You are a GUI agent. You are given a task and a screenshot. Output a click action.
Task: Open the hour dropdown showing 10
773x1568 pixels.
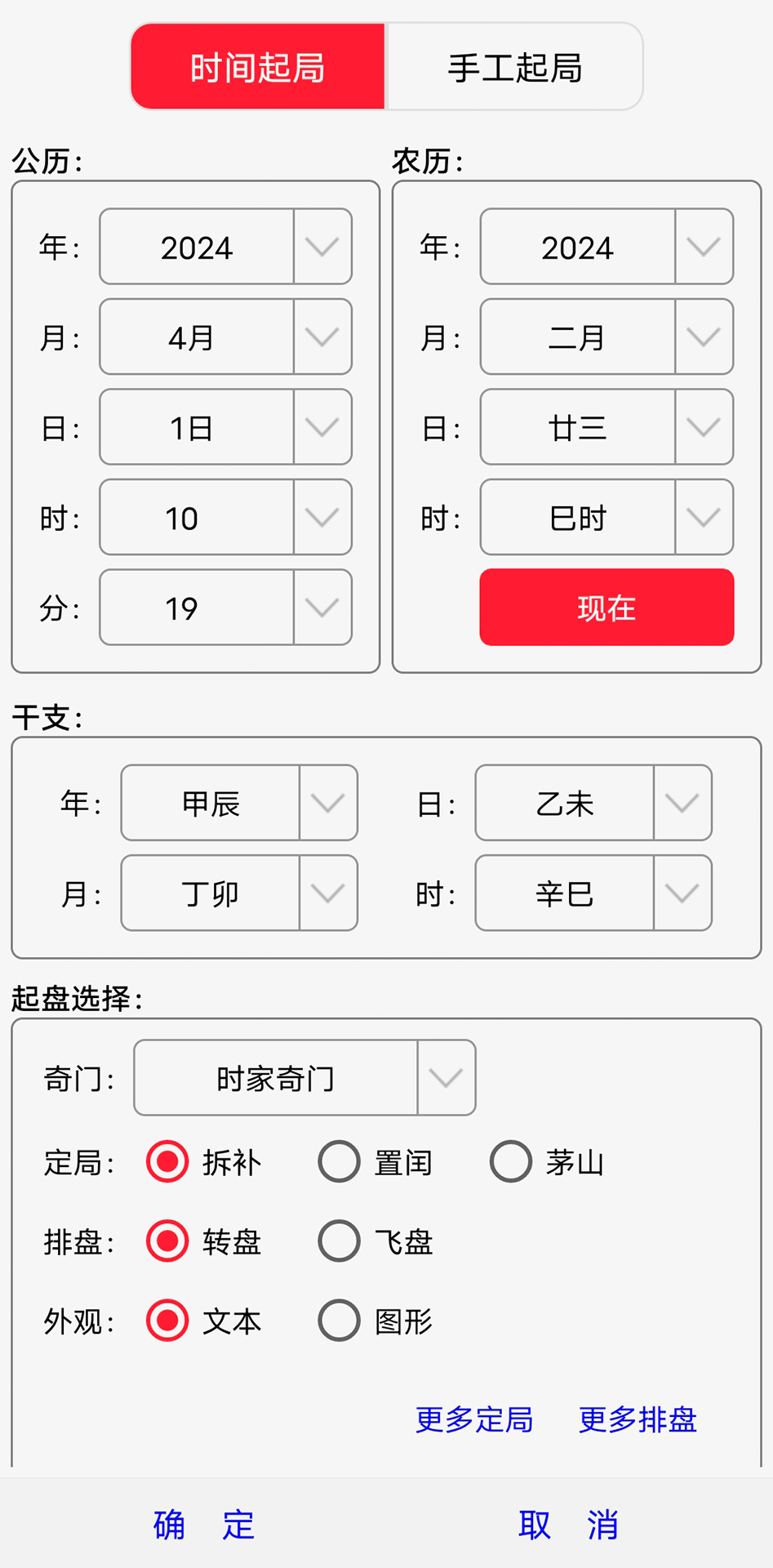tap(320, 517)
